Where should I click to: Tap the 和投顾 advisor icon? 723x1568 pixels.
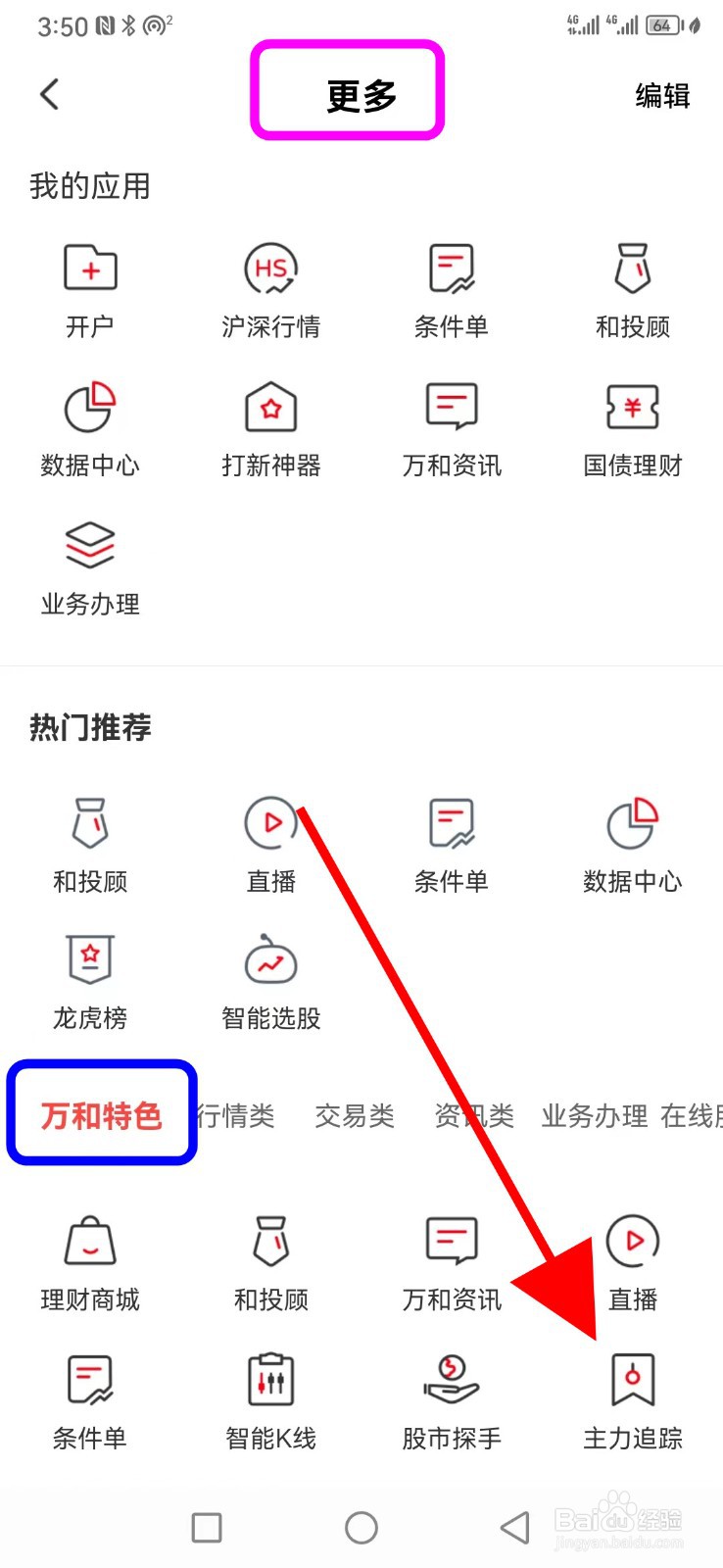pos(632,289)
